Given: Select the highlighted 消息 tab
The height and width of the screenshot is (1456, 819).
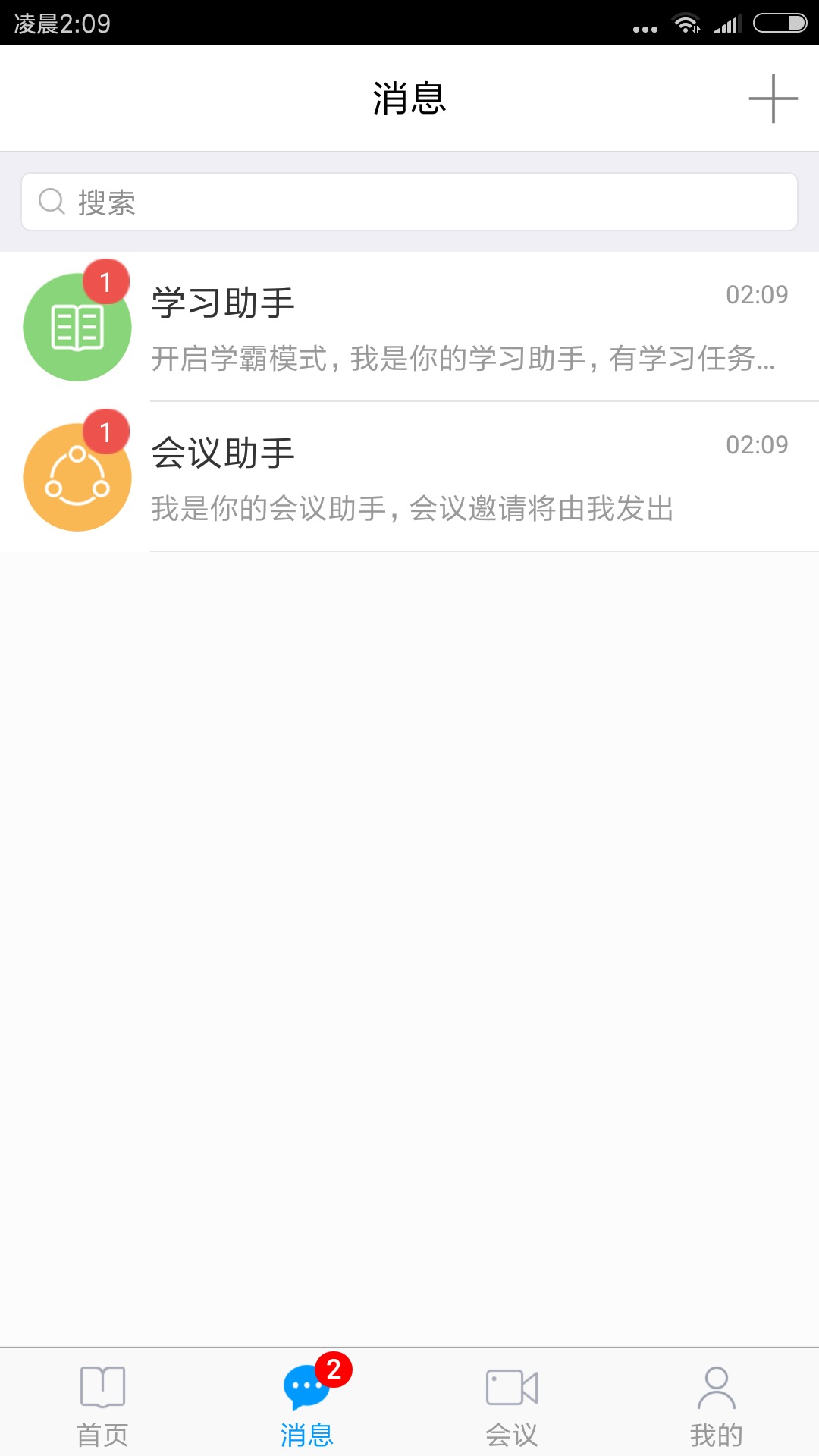Looking at the screenshot, I should point(306,1407).
